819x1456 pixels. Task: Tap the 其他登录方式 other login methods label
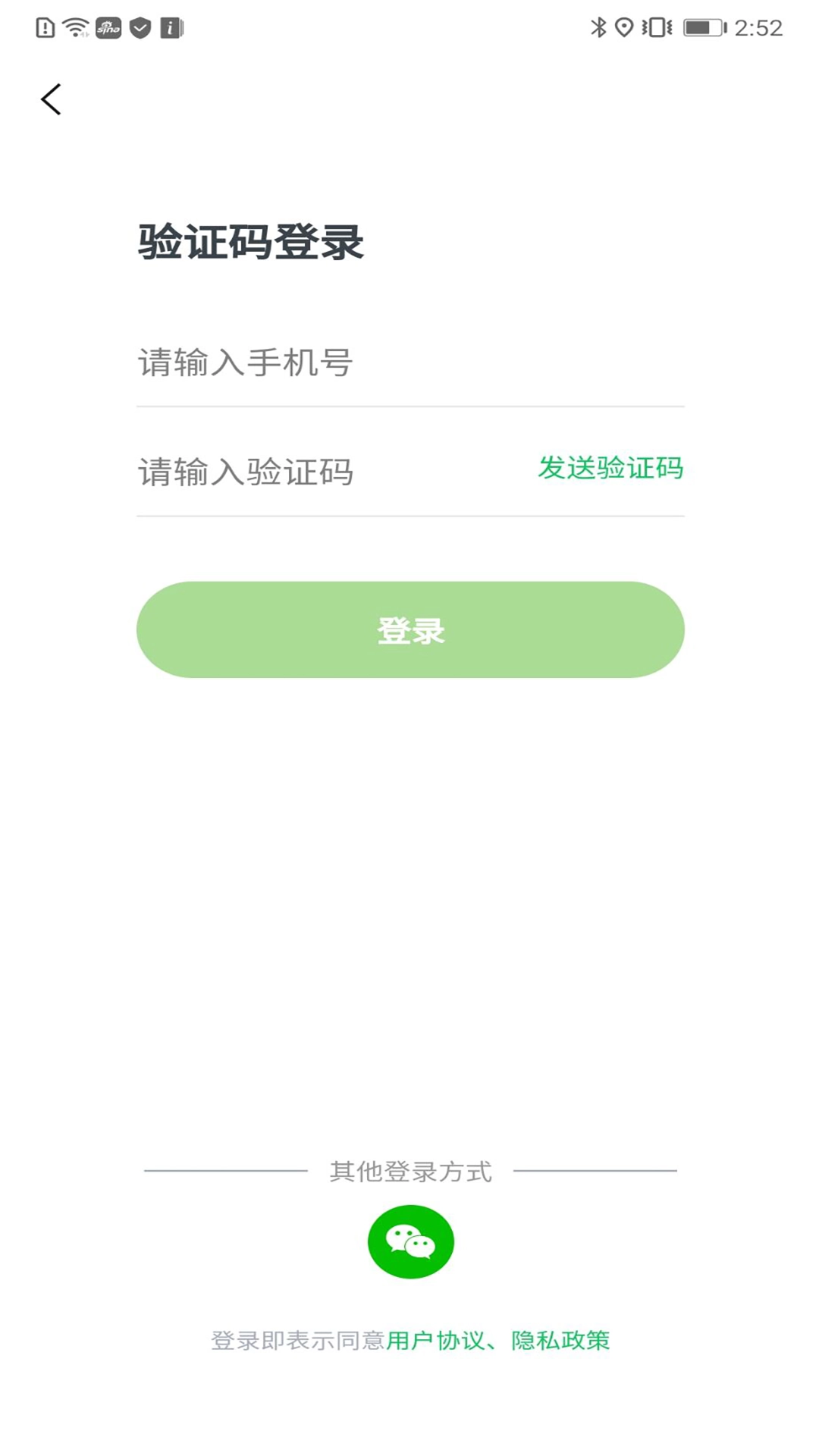pos(409,1171)
